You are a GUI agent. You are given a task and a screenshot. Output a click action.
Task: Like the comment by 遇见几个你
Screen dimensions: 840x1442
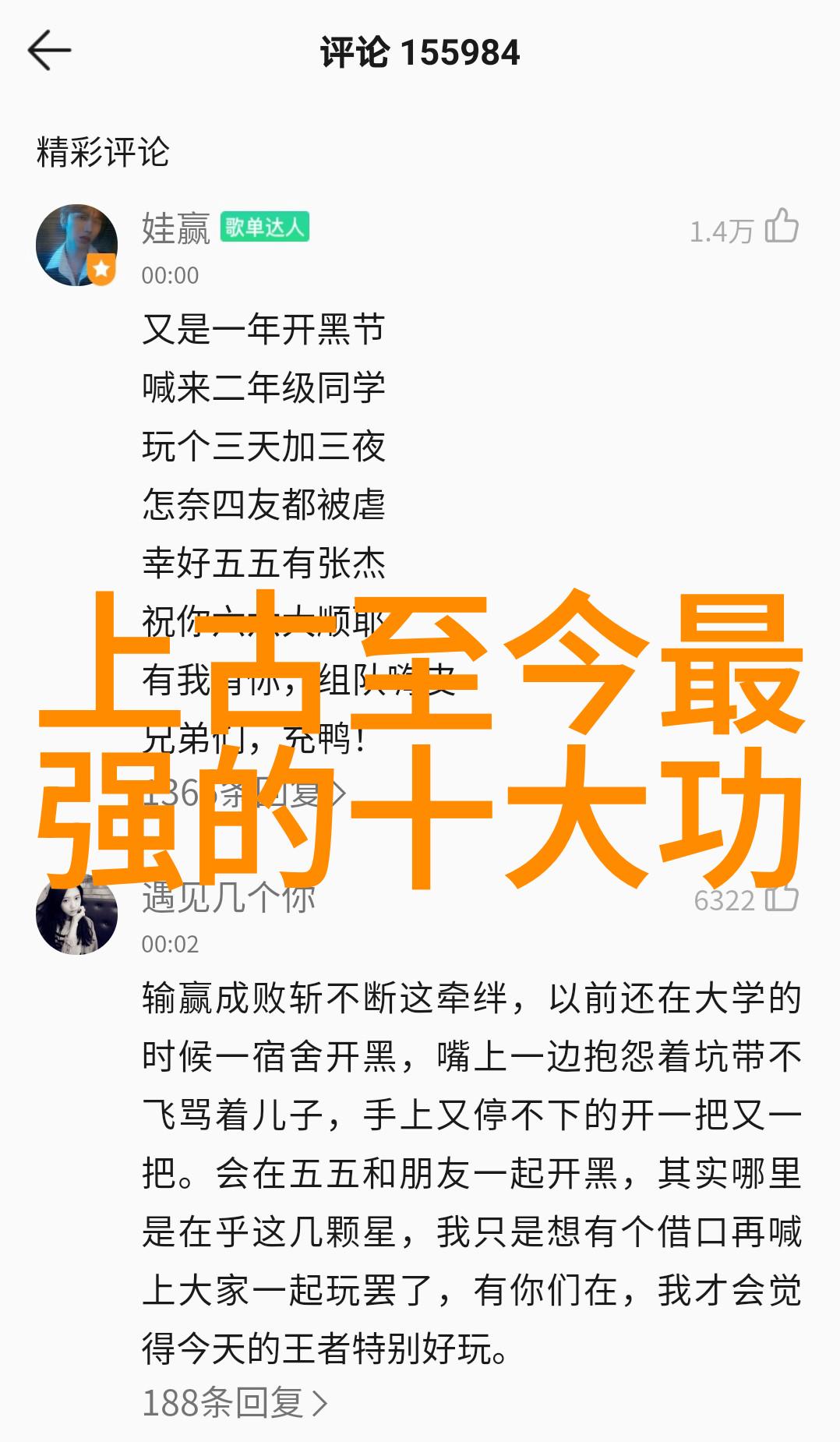tap(782, 899)
